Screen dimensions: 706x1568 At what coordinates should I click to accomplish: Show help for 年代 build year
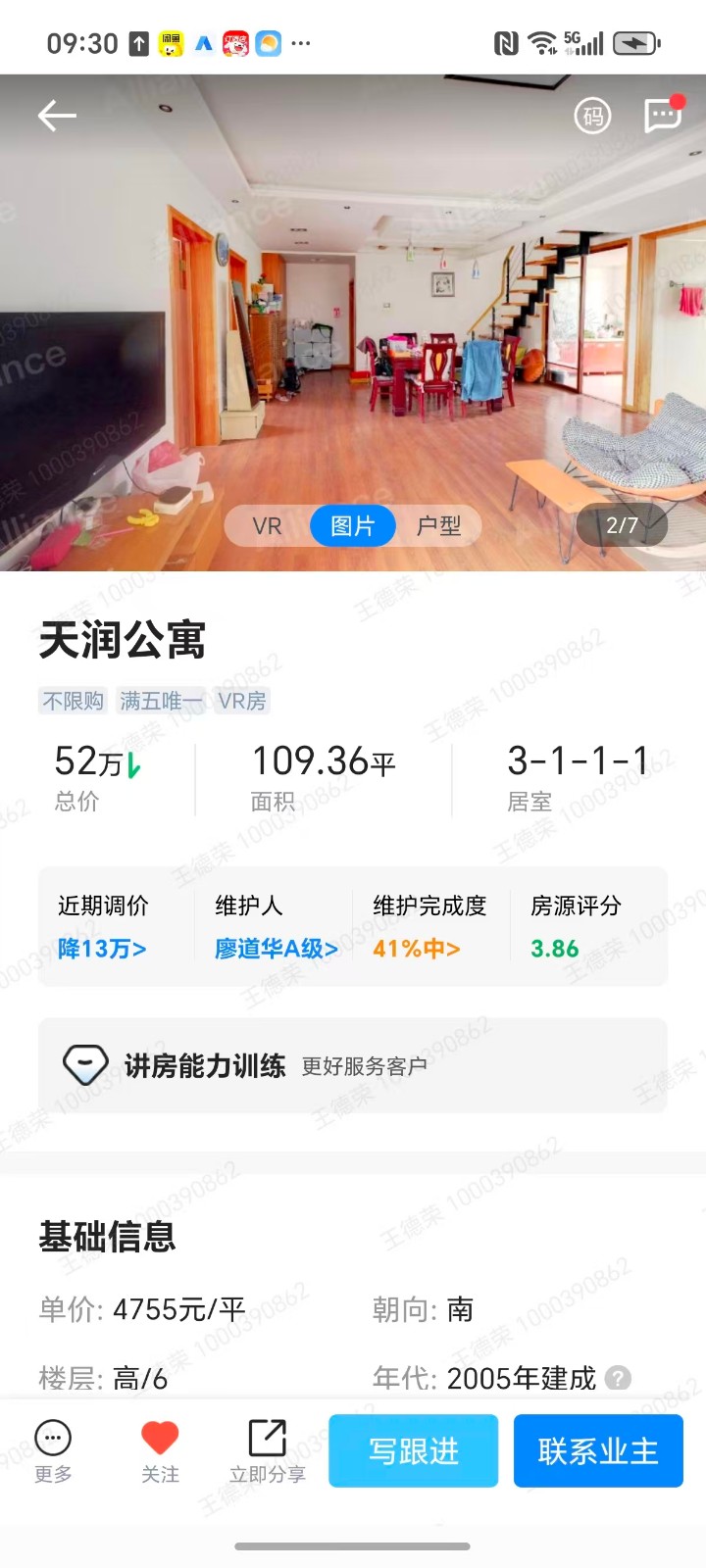(618, 1378)
